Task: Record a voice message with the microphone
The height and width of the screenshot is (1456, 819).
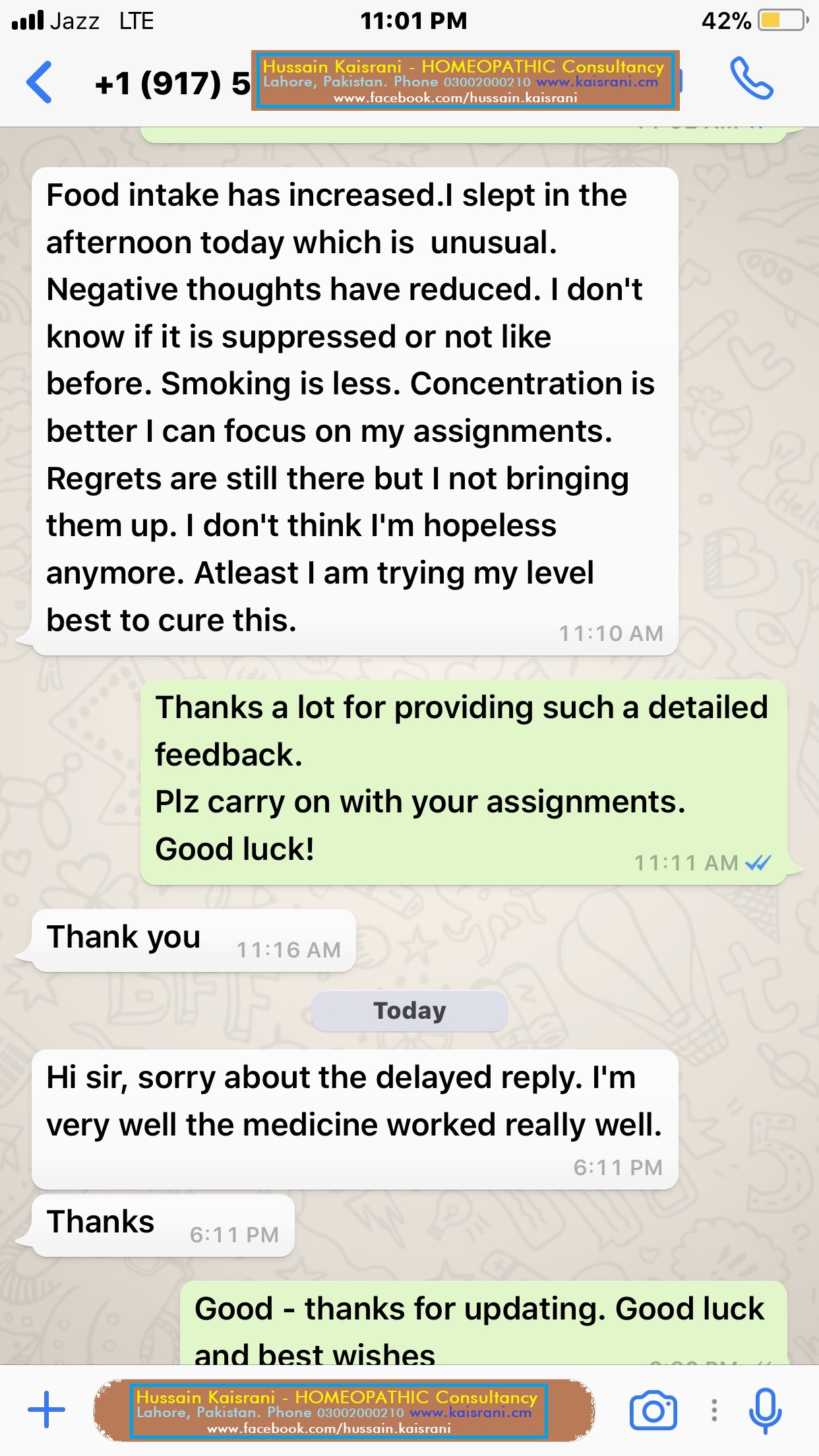Action: [765, 1410]
